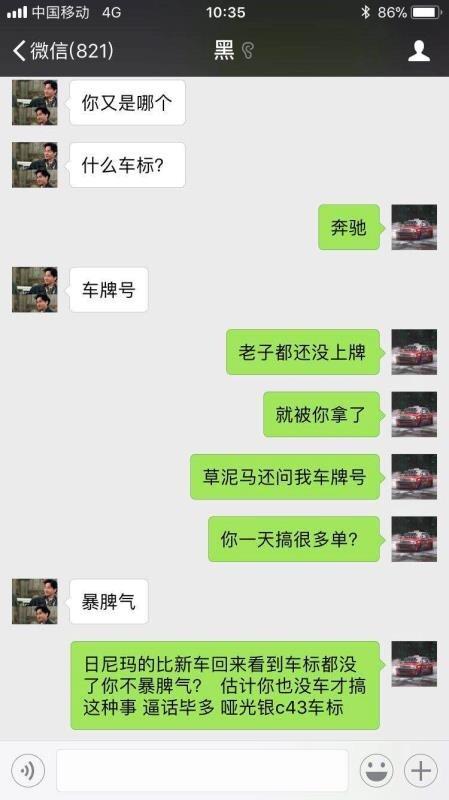Screen dimensions: 449x800
Task: Switch to voice message input
Action: coord(28,770)
